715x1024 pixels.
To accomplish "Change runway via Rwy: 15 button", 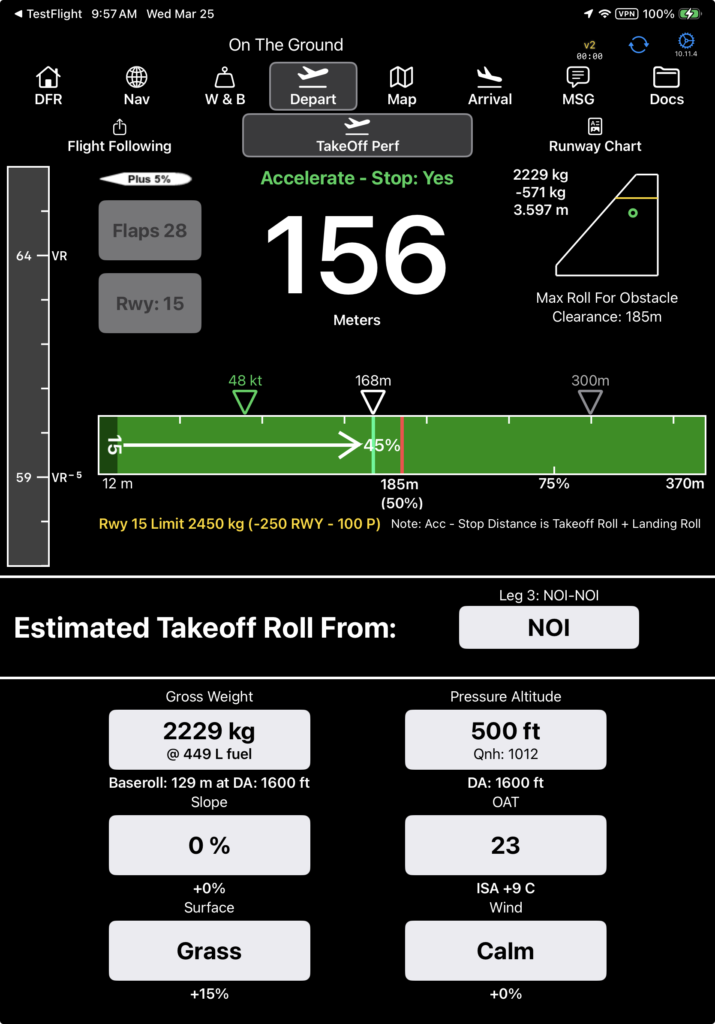I will tap(150, 303).
